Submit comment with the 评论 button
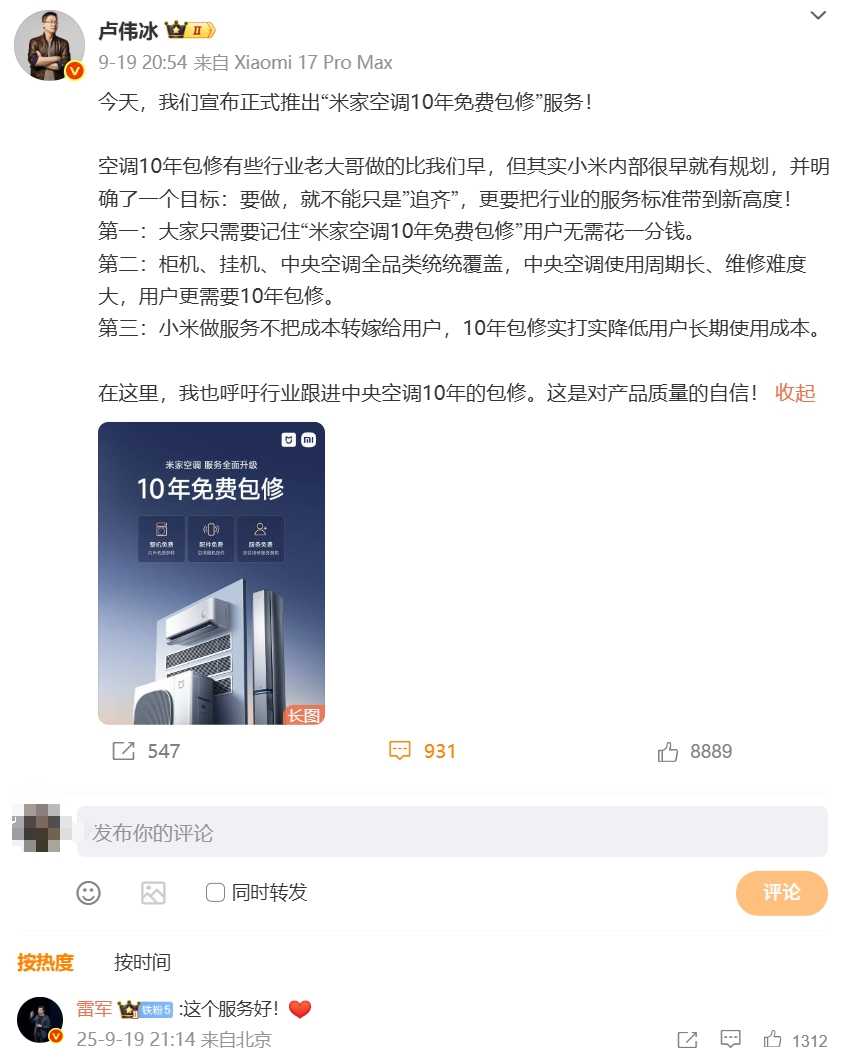854x1064 pixels. click(x=781, y=893)
